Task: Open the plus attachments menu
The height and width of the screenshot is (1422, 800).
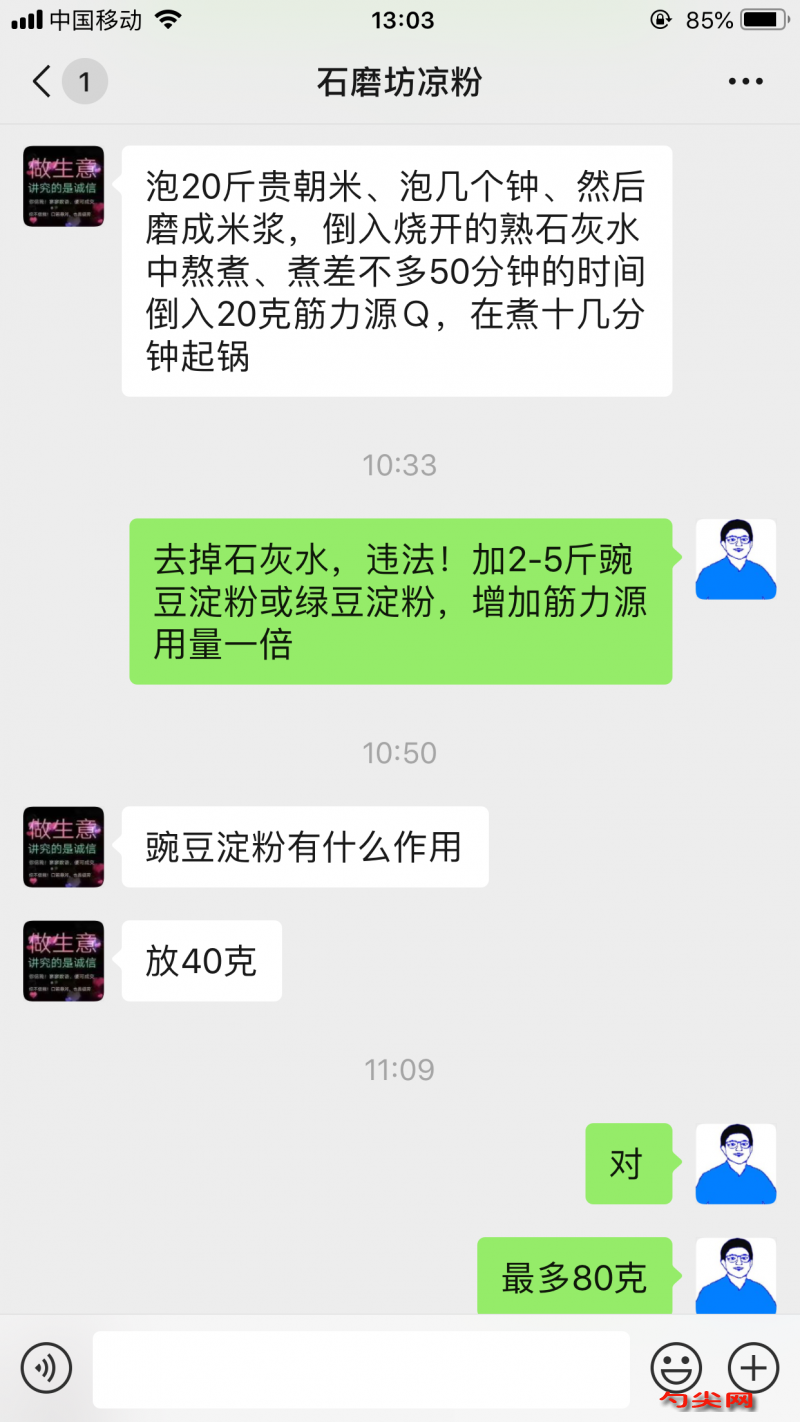Action: tap(753, 1368)
